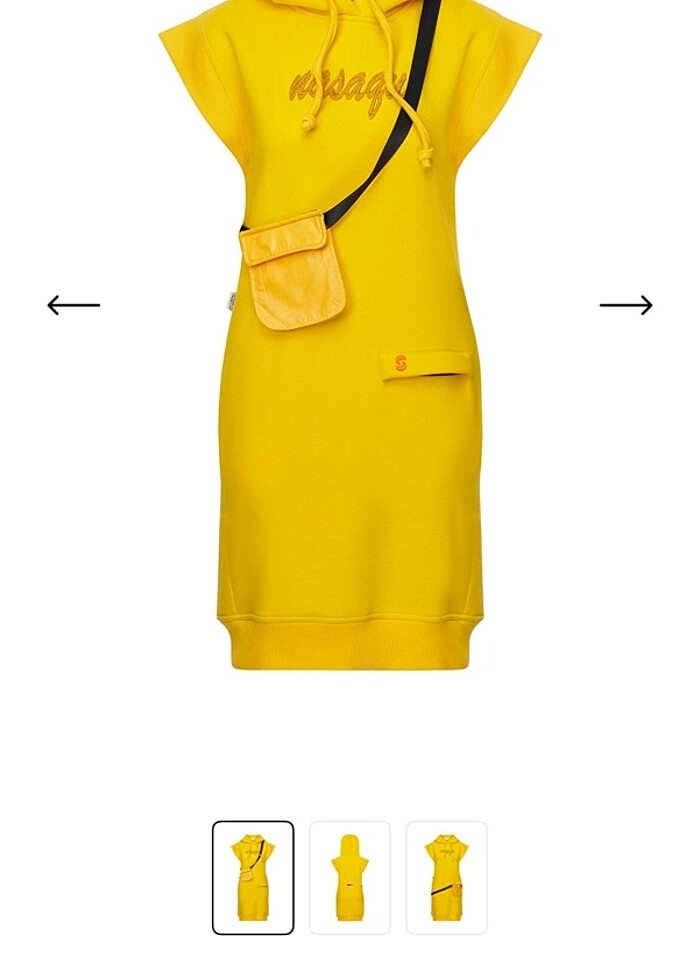Open the main yellow dress image

(350, 400)
